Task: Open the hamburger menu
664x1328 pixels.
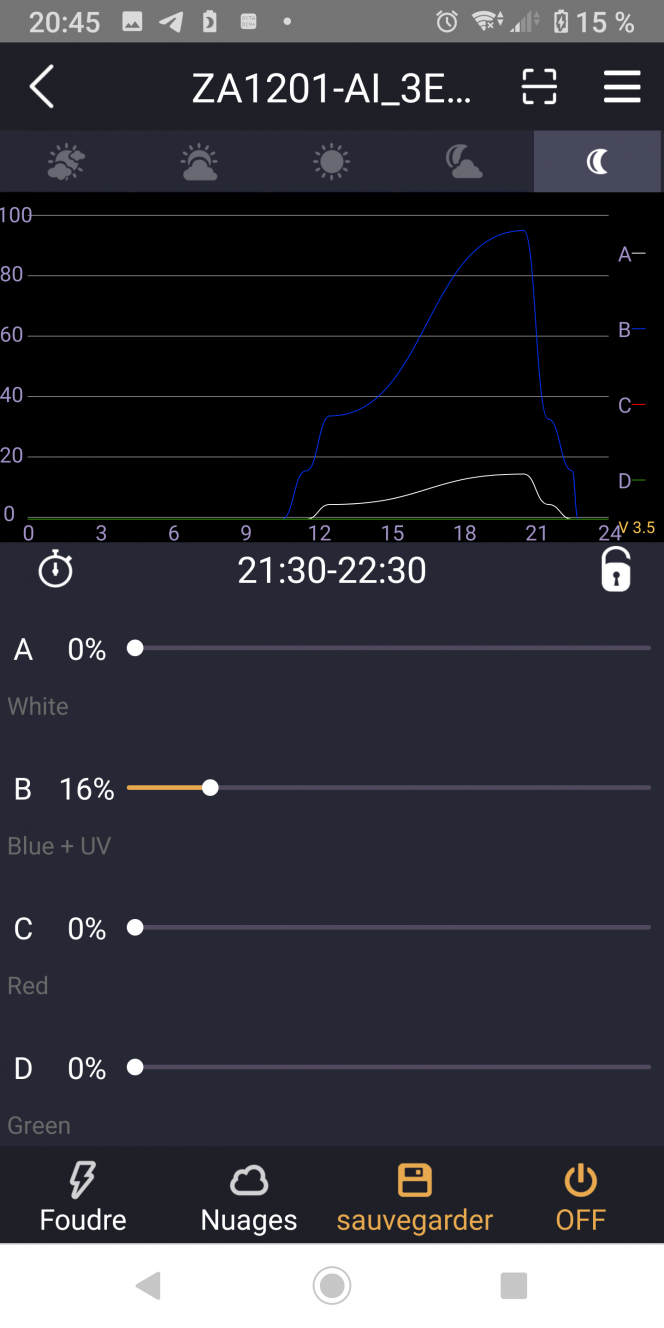Action: coord(622,88)
